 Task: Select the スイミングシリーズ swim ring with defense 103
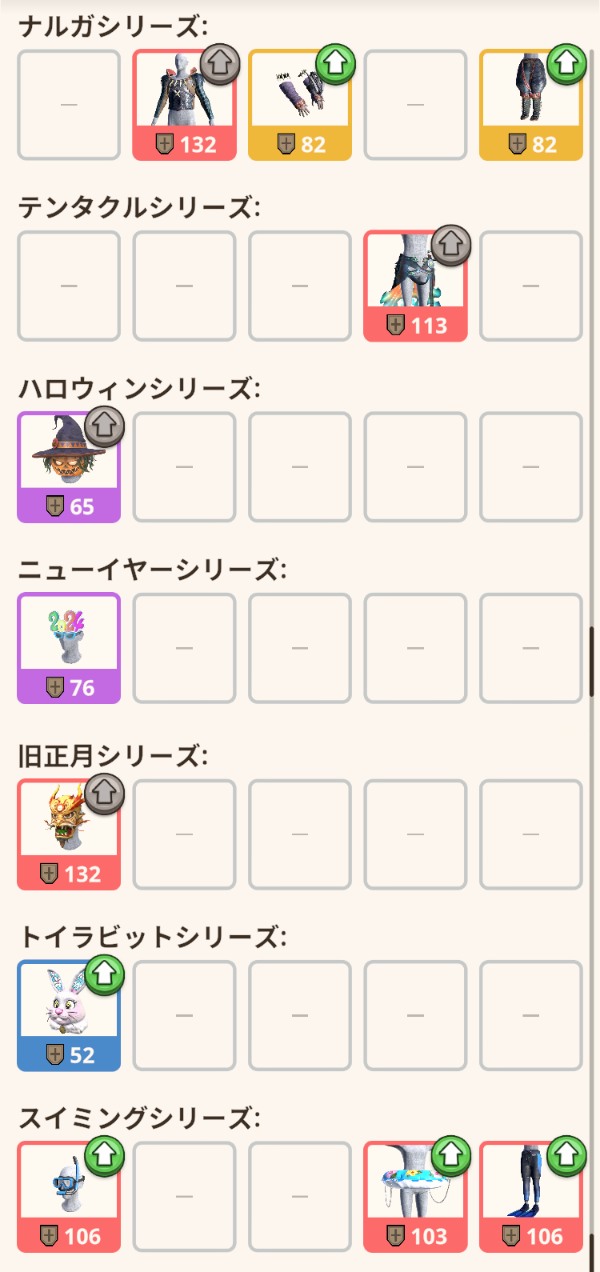point(415,1197)
